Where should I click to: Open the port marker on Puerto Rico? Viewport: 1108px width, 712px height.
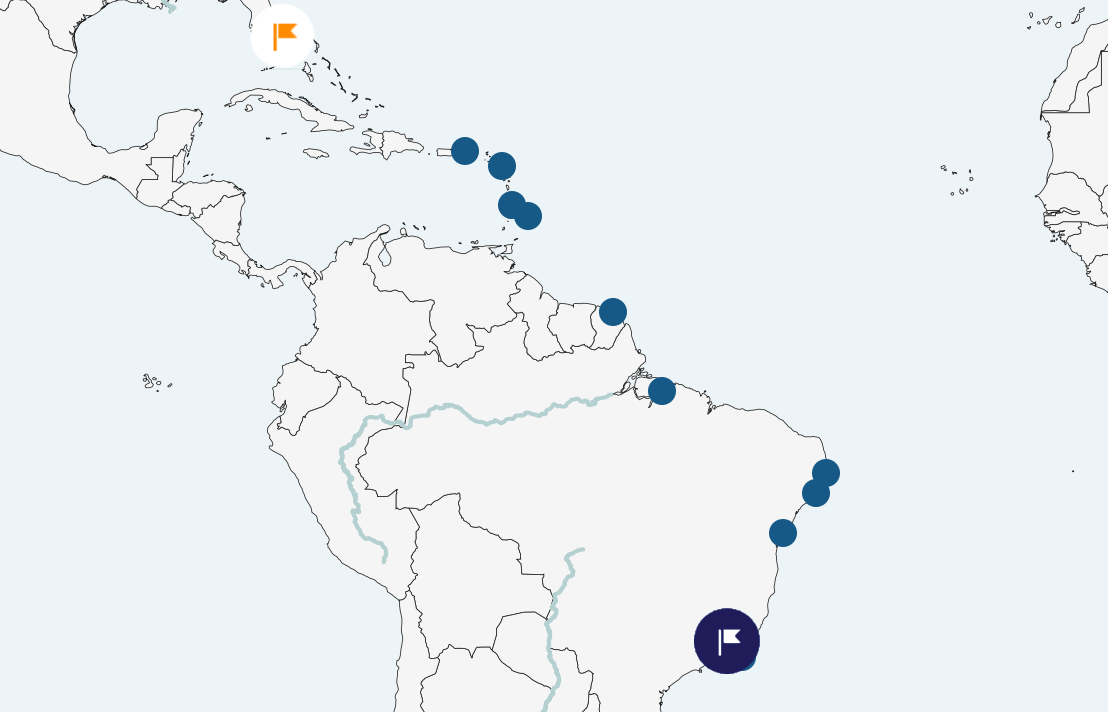tap(465, 151)
